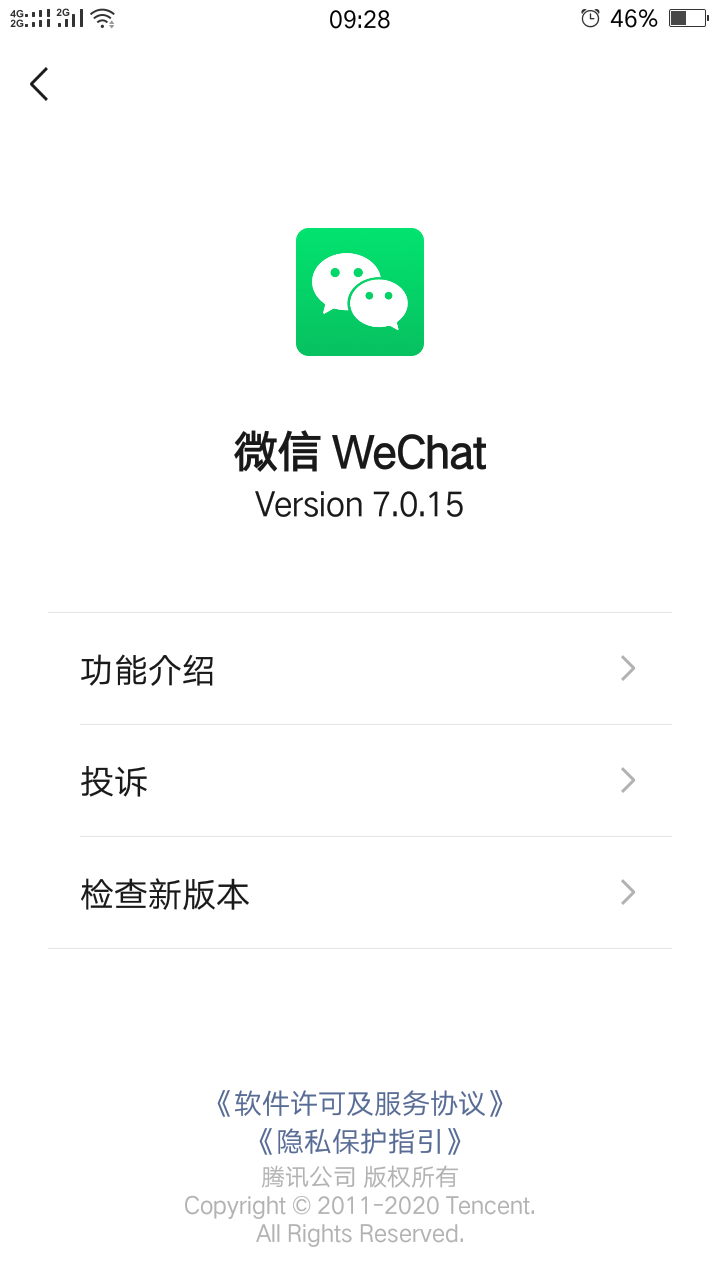Screen dimensions: 720x1280
Task: Go back using the top-left arrow
Action: pos(39,85)
